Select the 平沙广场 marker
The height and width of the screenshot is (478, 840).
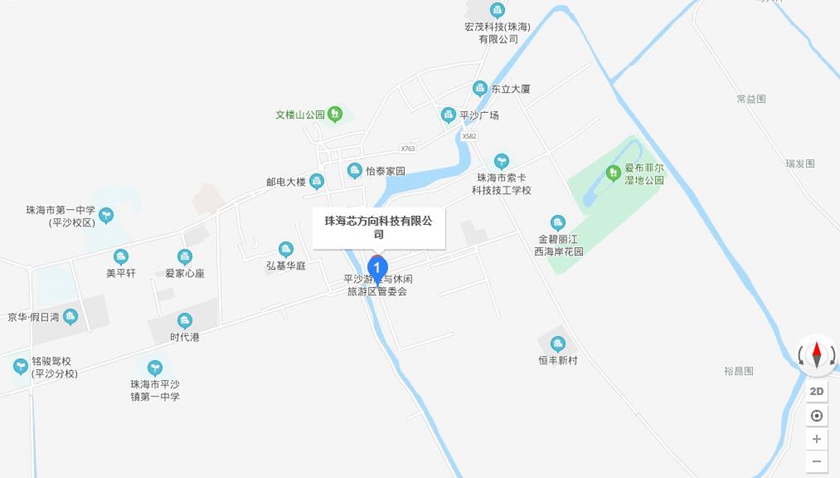[448, 115]
